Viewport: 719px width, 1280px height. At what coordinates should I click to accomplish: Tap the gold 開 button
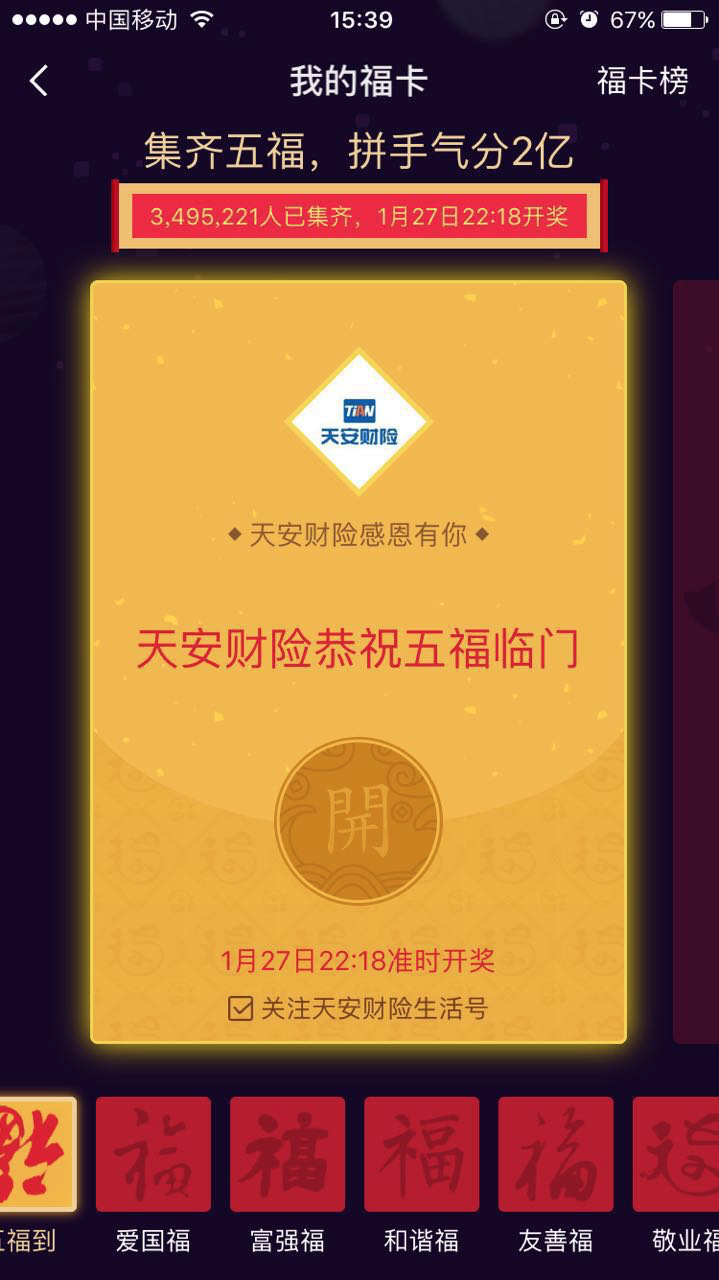click(358, 820)
